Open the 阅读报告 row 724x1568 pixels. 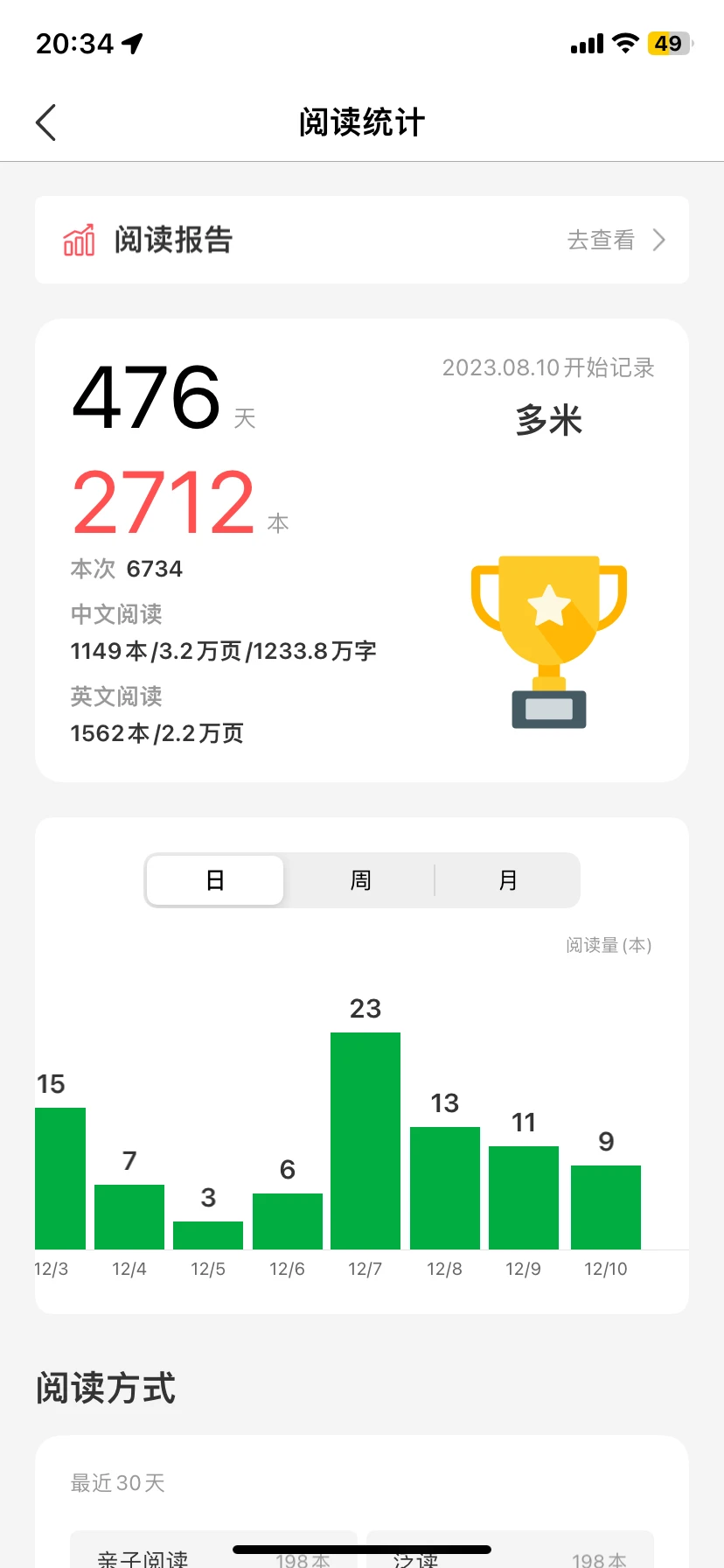pos(362,240)
